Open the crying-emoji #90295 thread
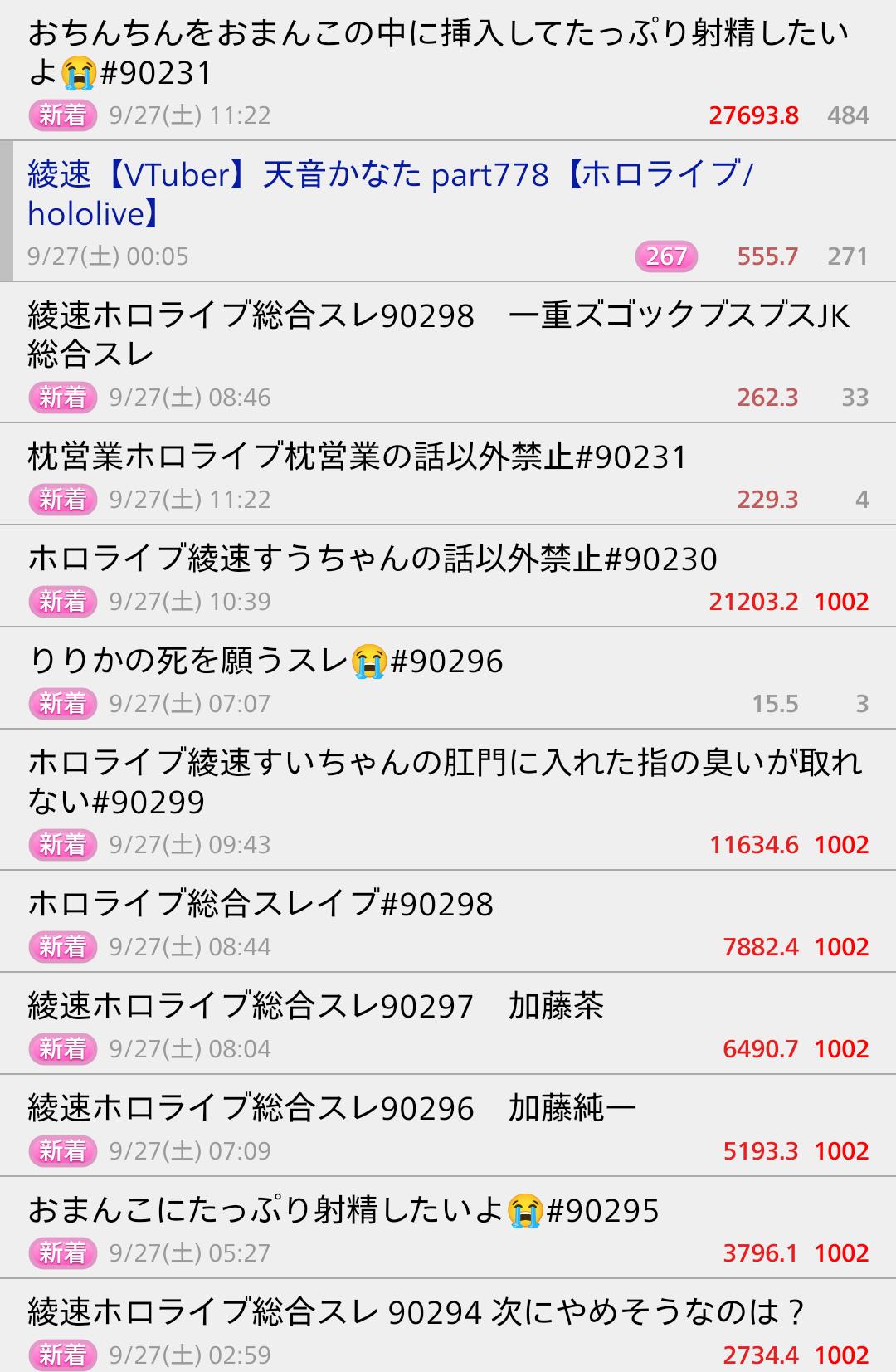Screen dimensions: 896x1372 tap(343, 1210)
